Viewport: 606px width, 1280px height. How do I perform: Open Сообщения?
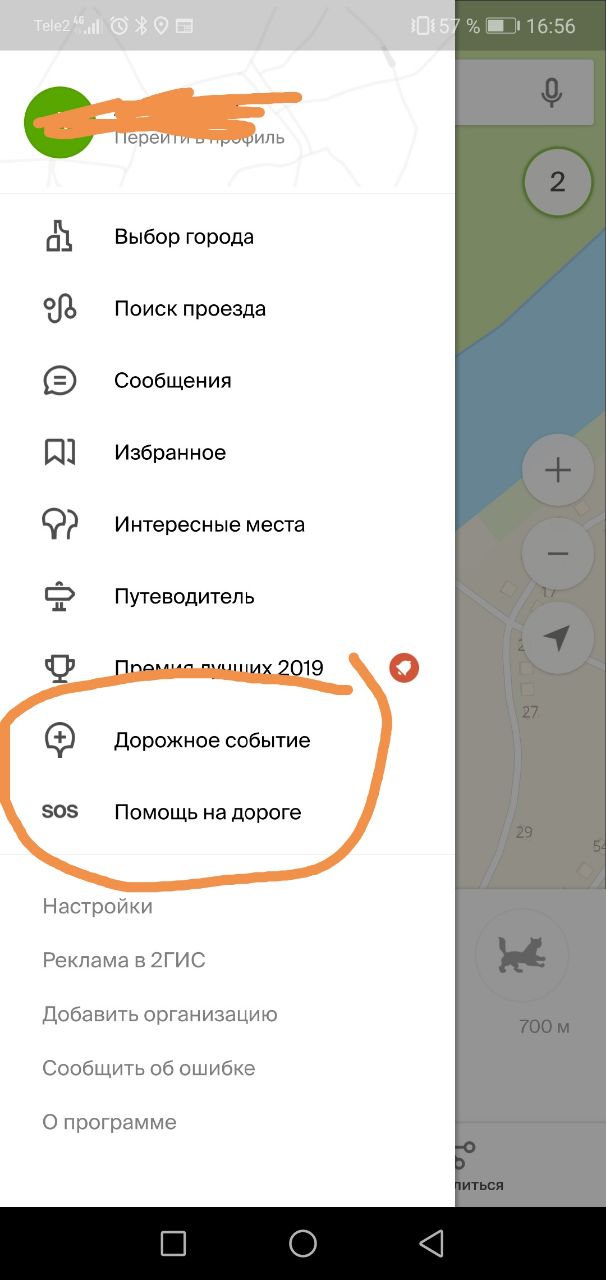point(173,381)
